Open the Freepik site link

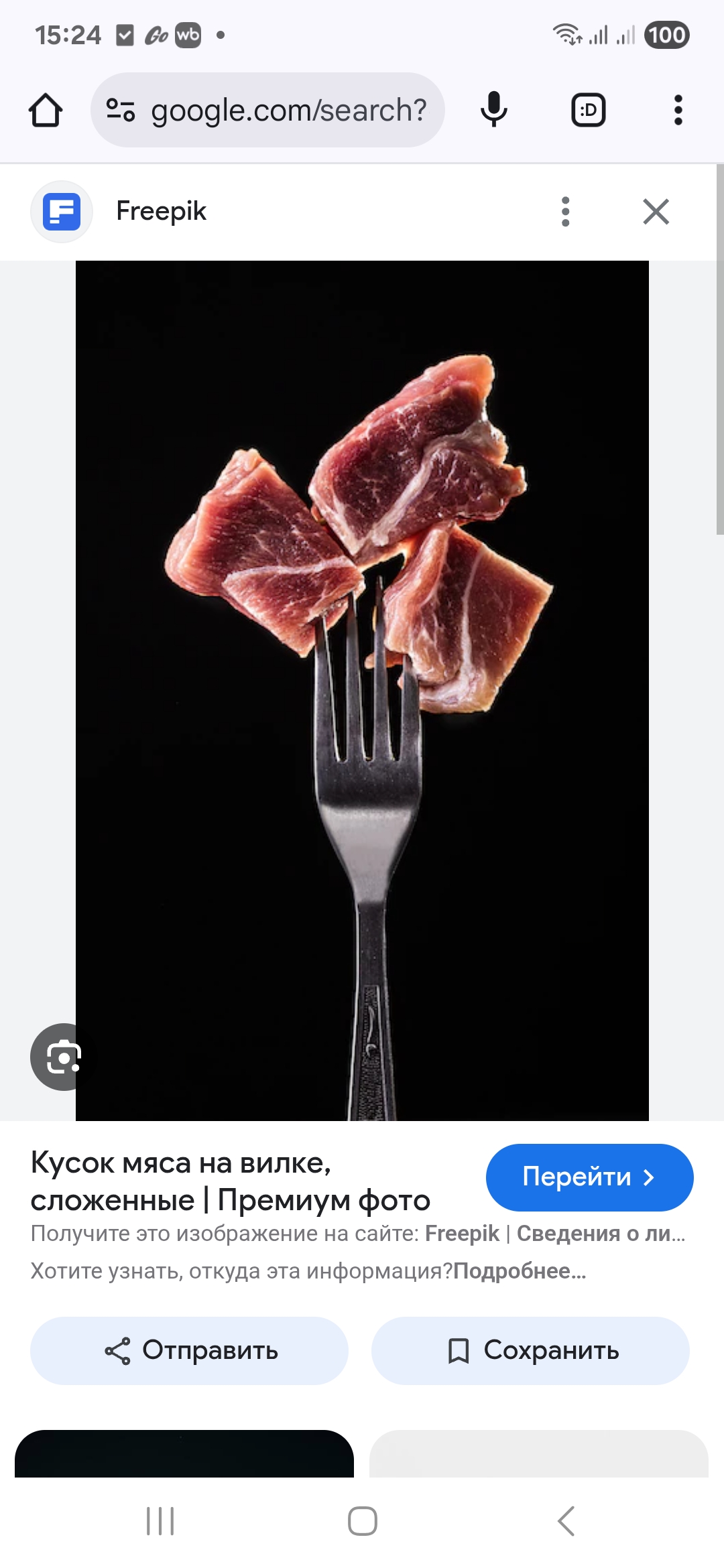[462, 1233]
